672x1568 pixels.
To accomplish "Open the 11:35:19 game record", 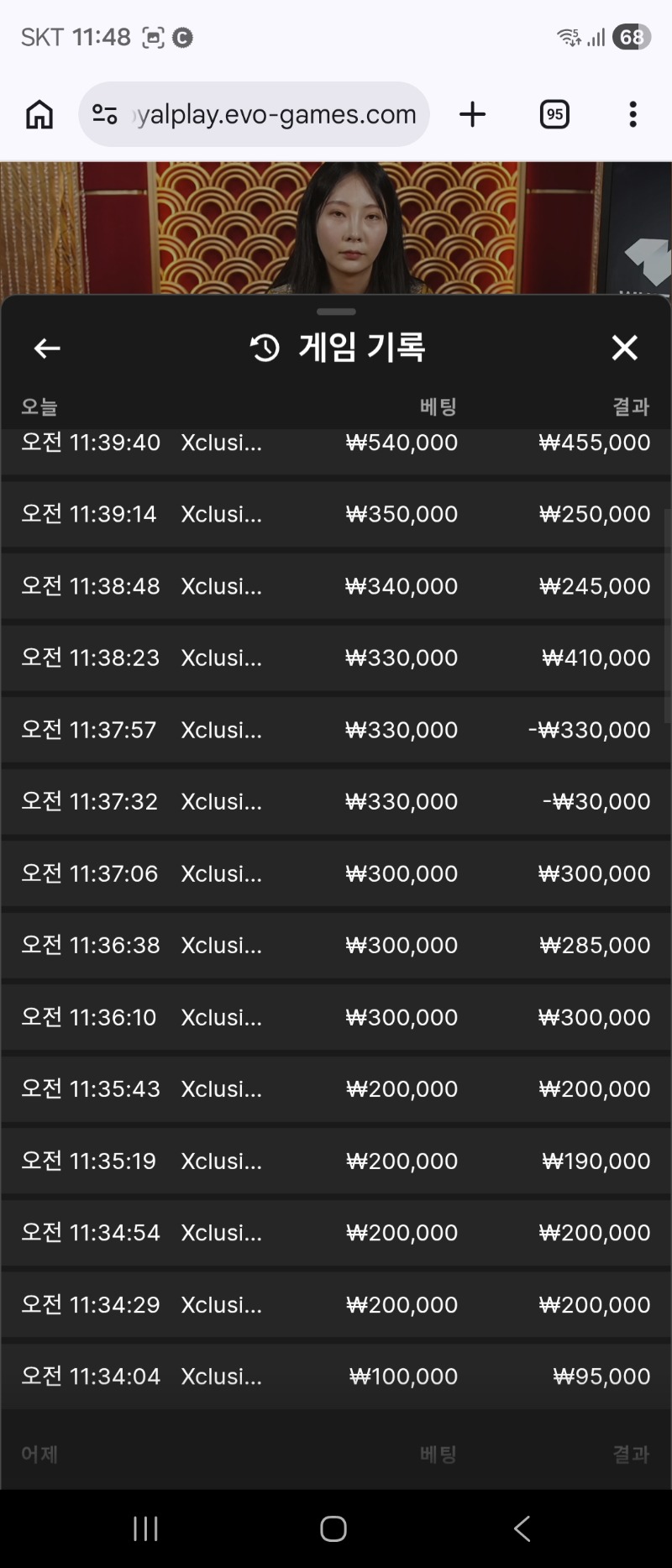I will coord(336,1161).
